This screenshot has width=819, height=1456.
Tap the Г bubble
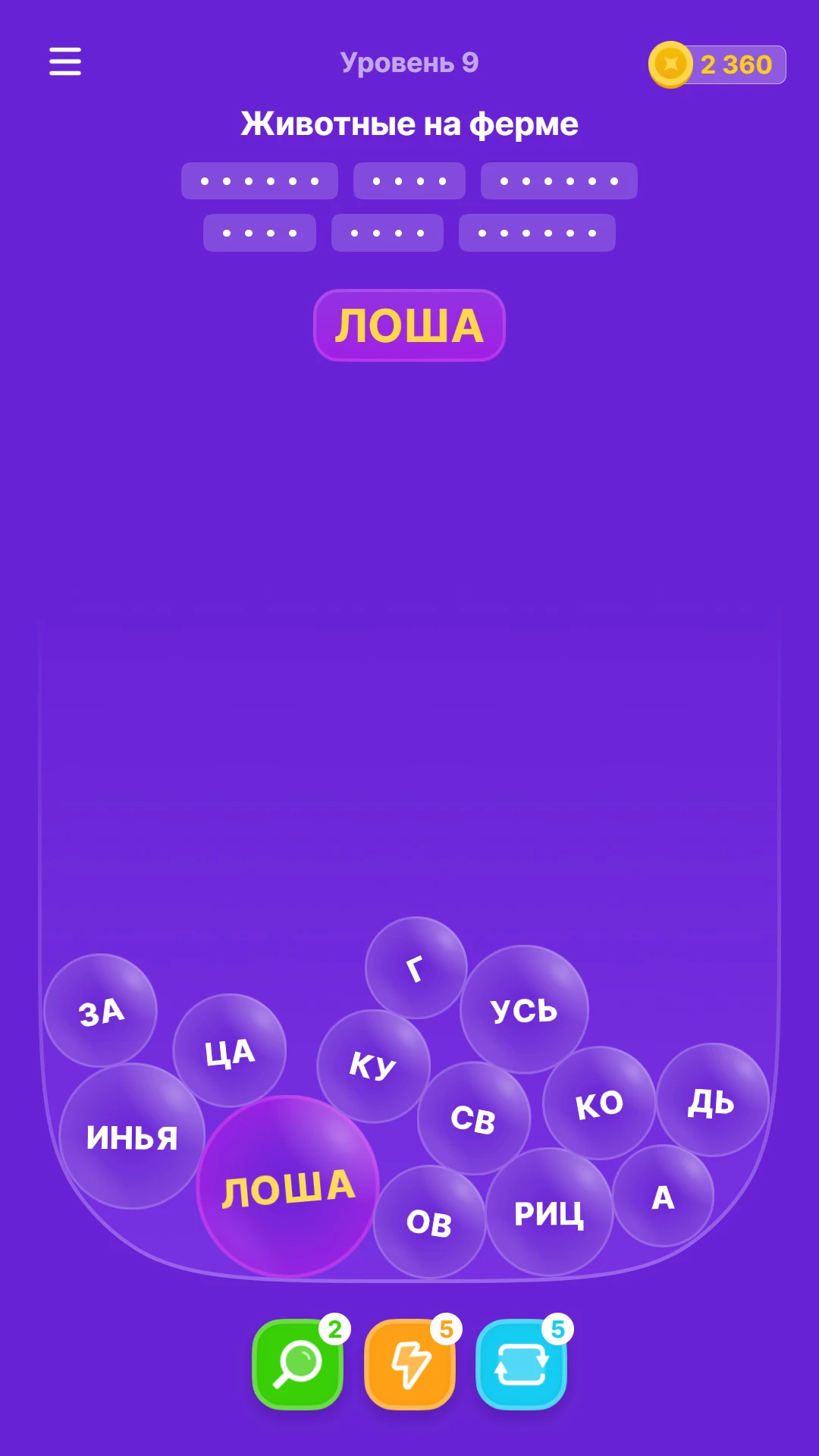click(416, 968)
